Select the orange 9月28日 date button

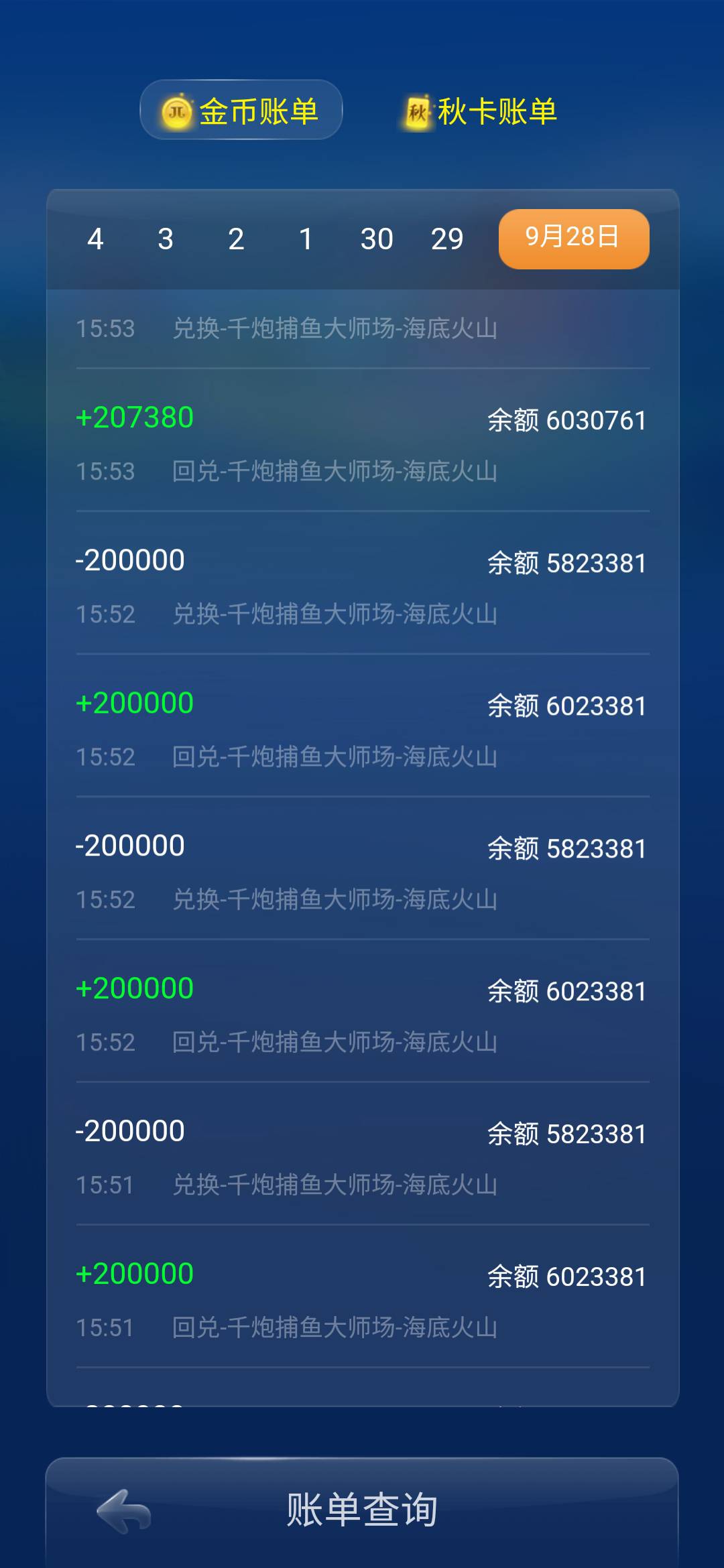(x=575, y=239)
